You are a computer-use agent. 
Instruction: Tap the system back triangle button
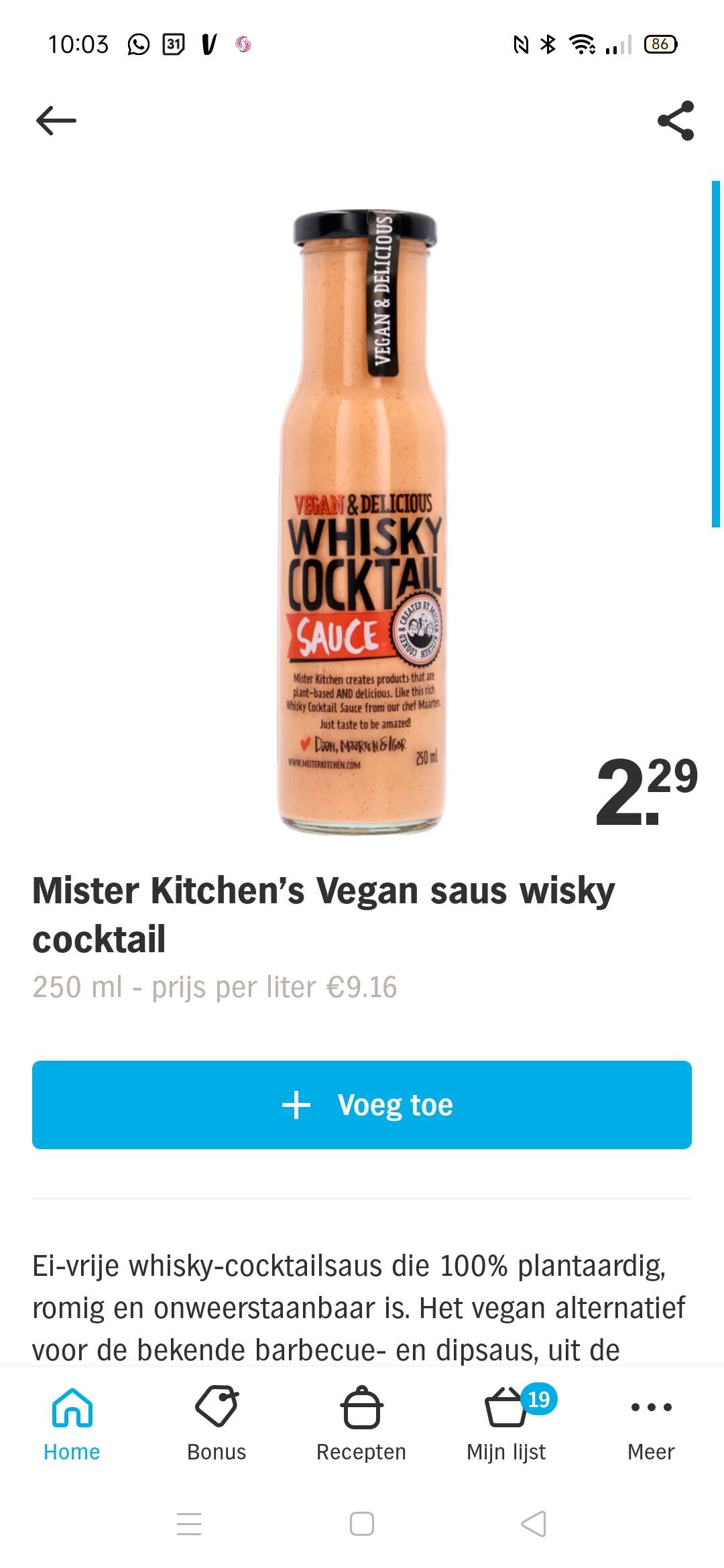click(534, 1524)
